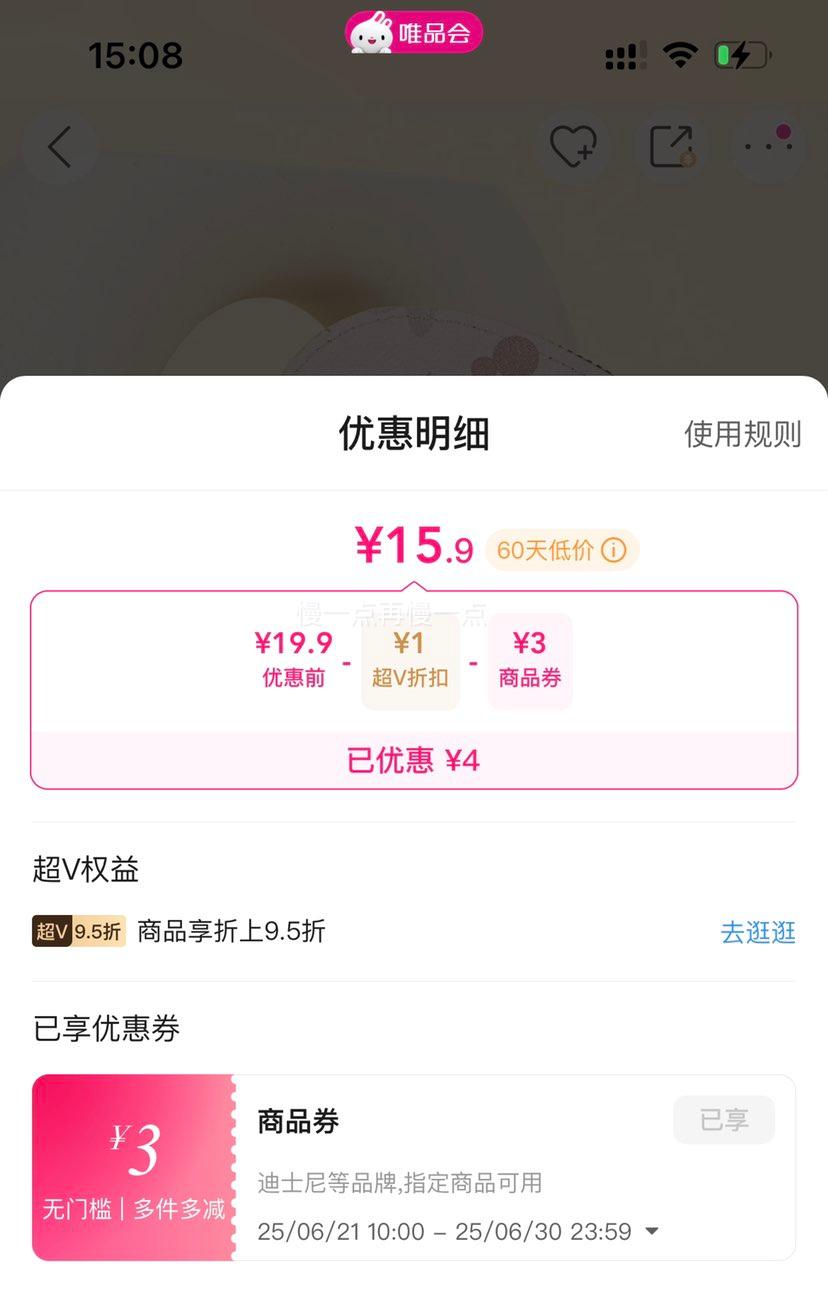Share this product
The image size is (828, 1292).
(672, 147)
